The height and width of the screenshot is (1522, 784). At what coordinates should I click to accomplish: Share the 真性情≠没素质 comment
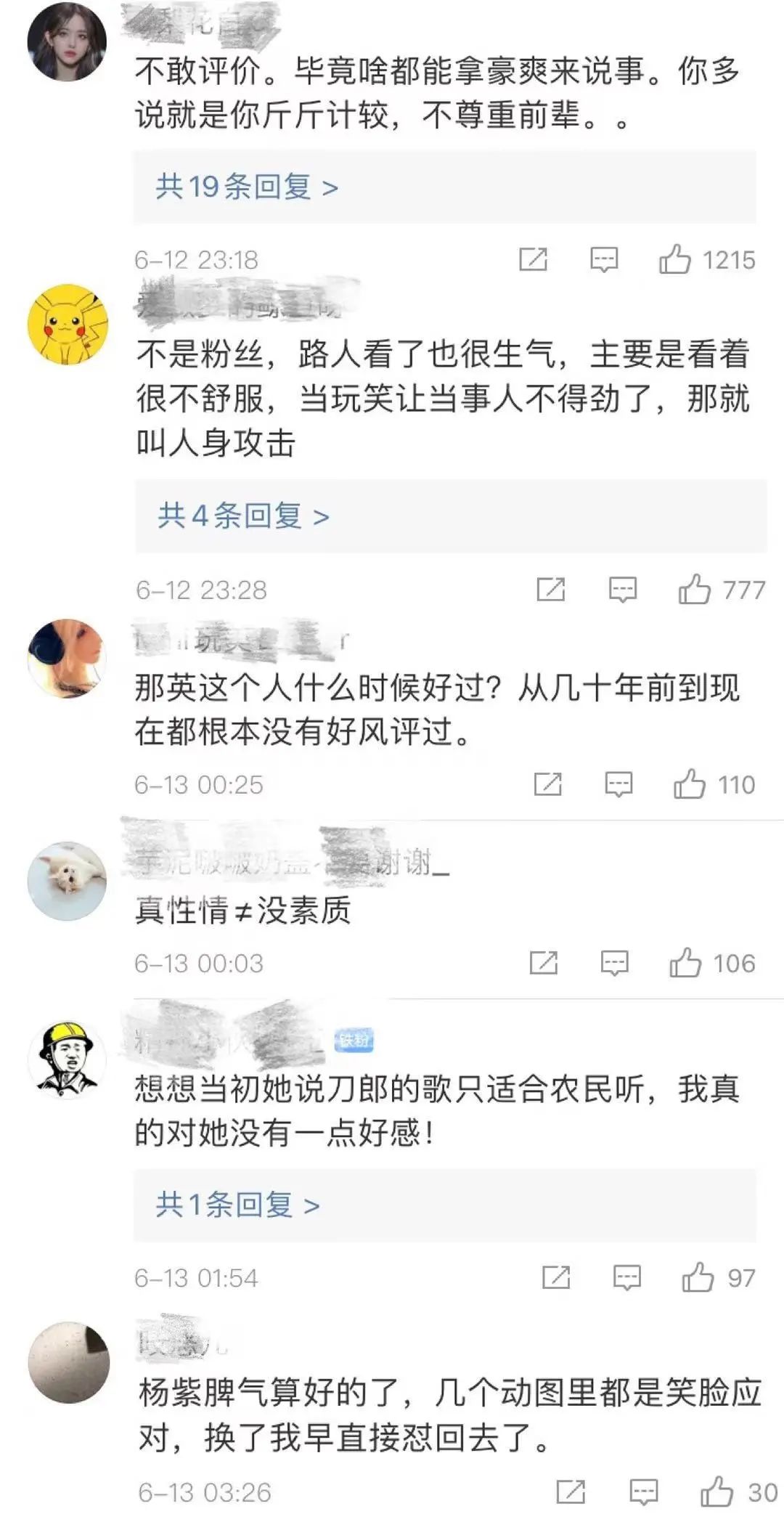543,964
